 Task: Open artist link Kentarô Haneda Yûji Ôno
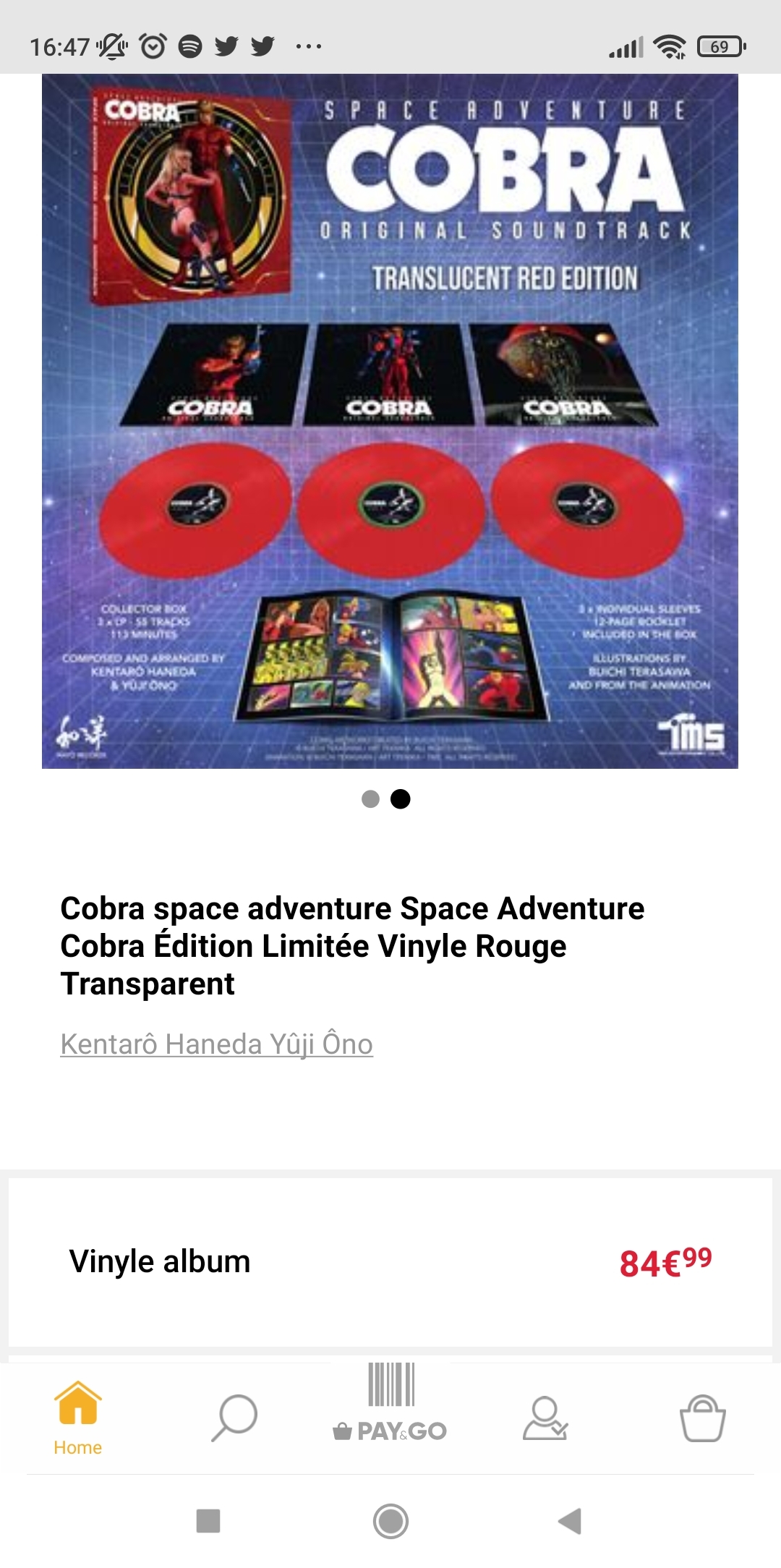pos(216,1044)
